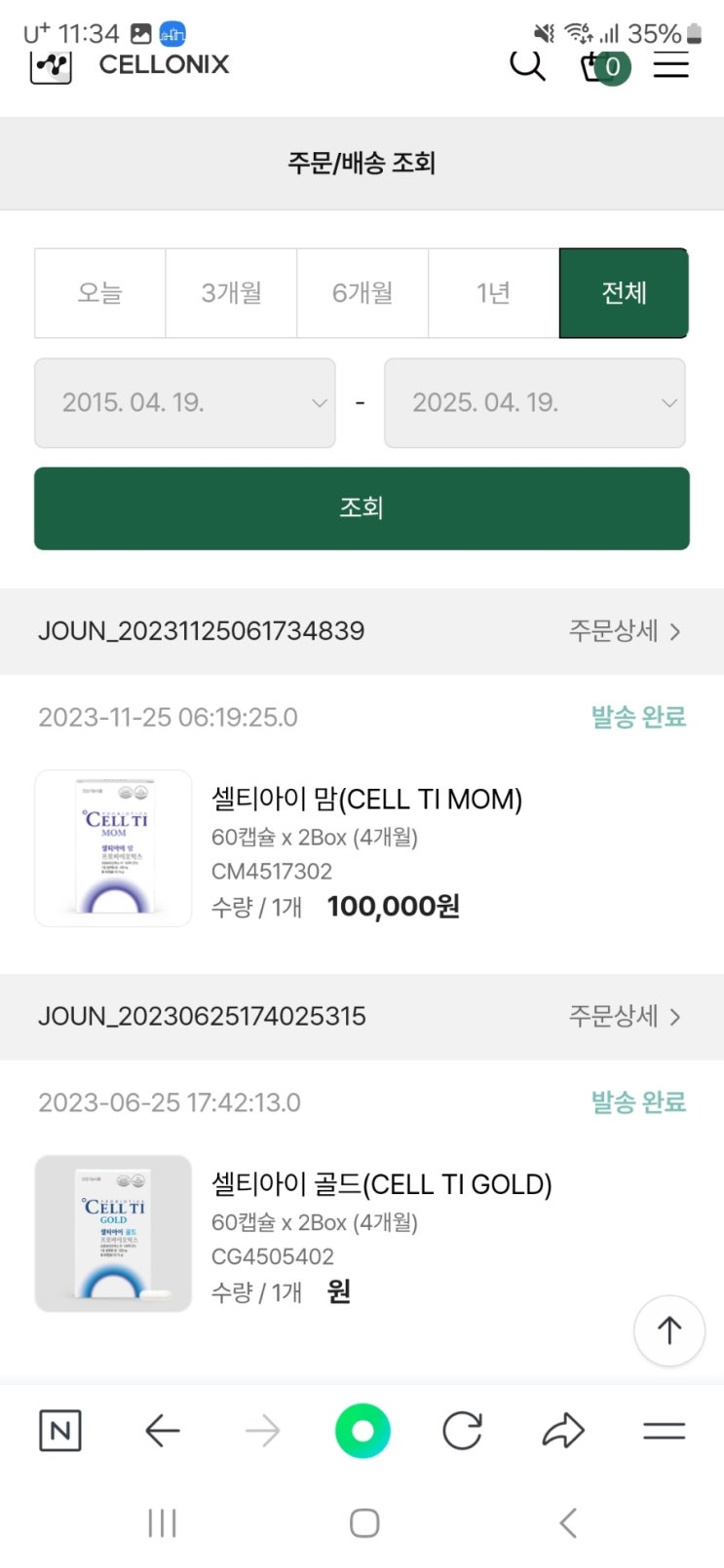Open the CELL TI MOM product image
This screenshot has height=1568, width=724.
click(113, 847)
